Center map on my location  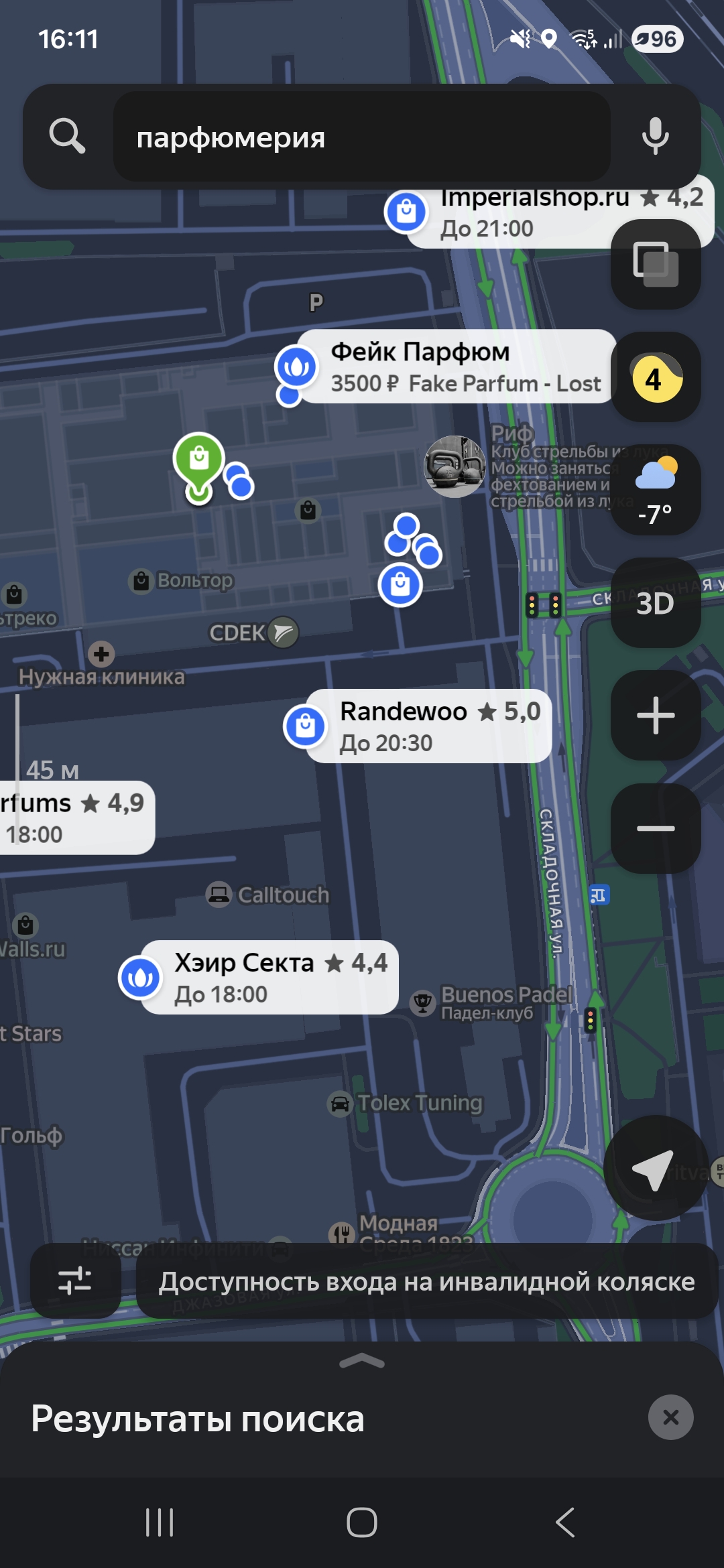coord(655,1168)
